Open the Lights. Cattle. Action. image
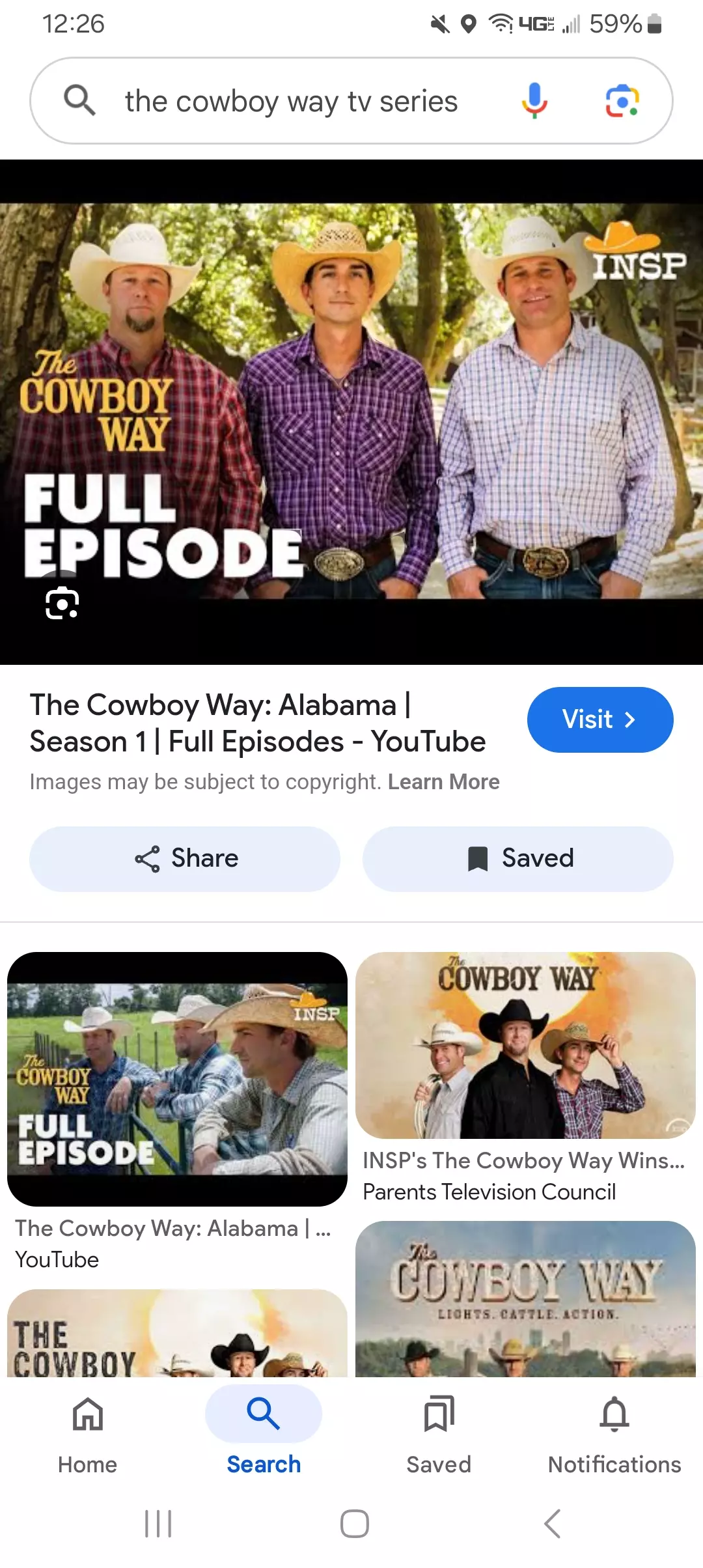The image size is (703, 1568). pos(525,1299)
